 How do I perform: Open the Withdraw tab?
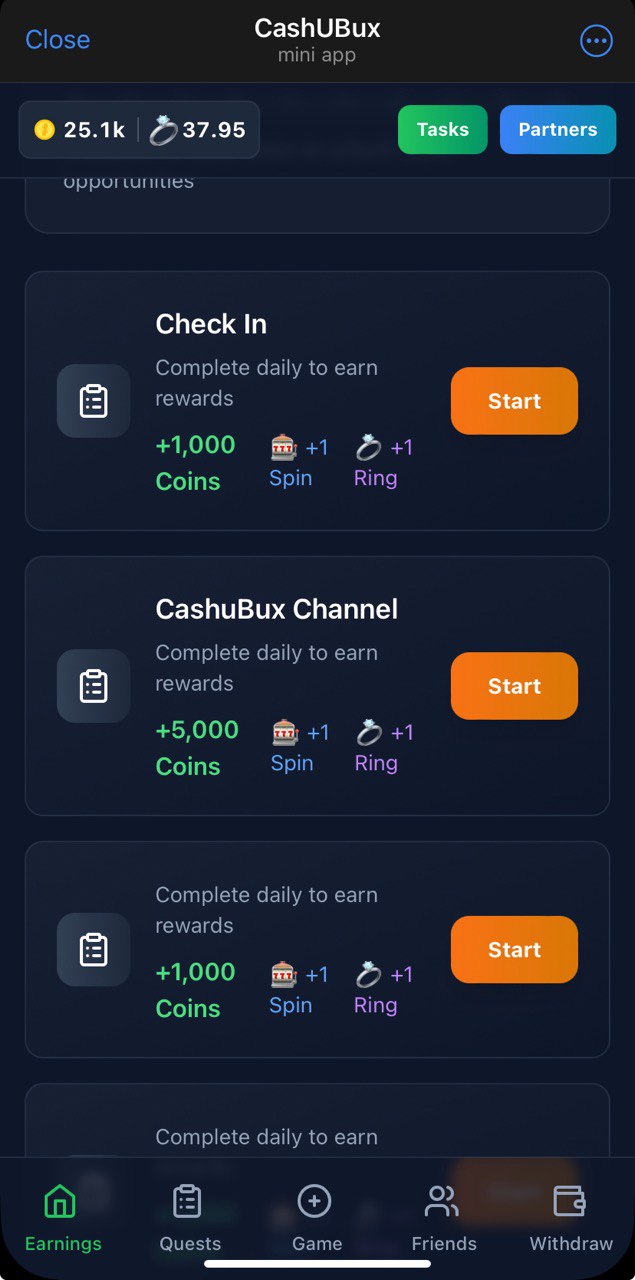coord(570,1218)
